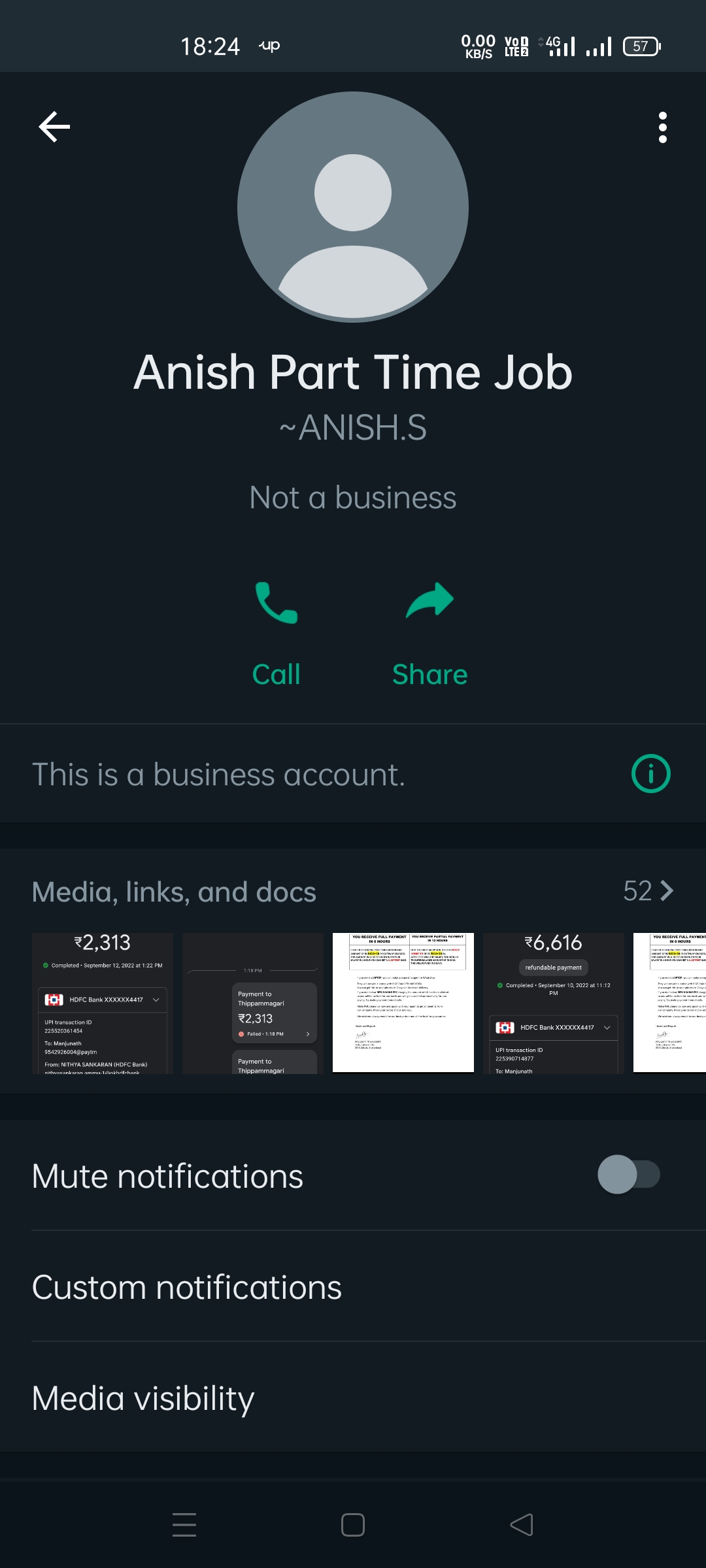Open all 52 media, links, and docs
This screenshot has height=1568, width=706.
[647, 891]
